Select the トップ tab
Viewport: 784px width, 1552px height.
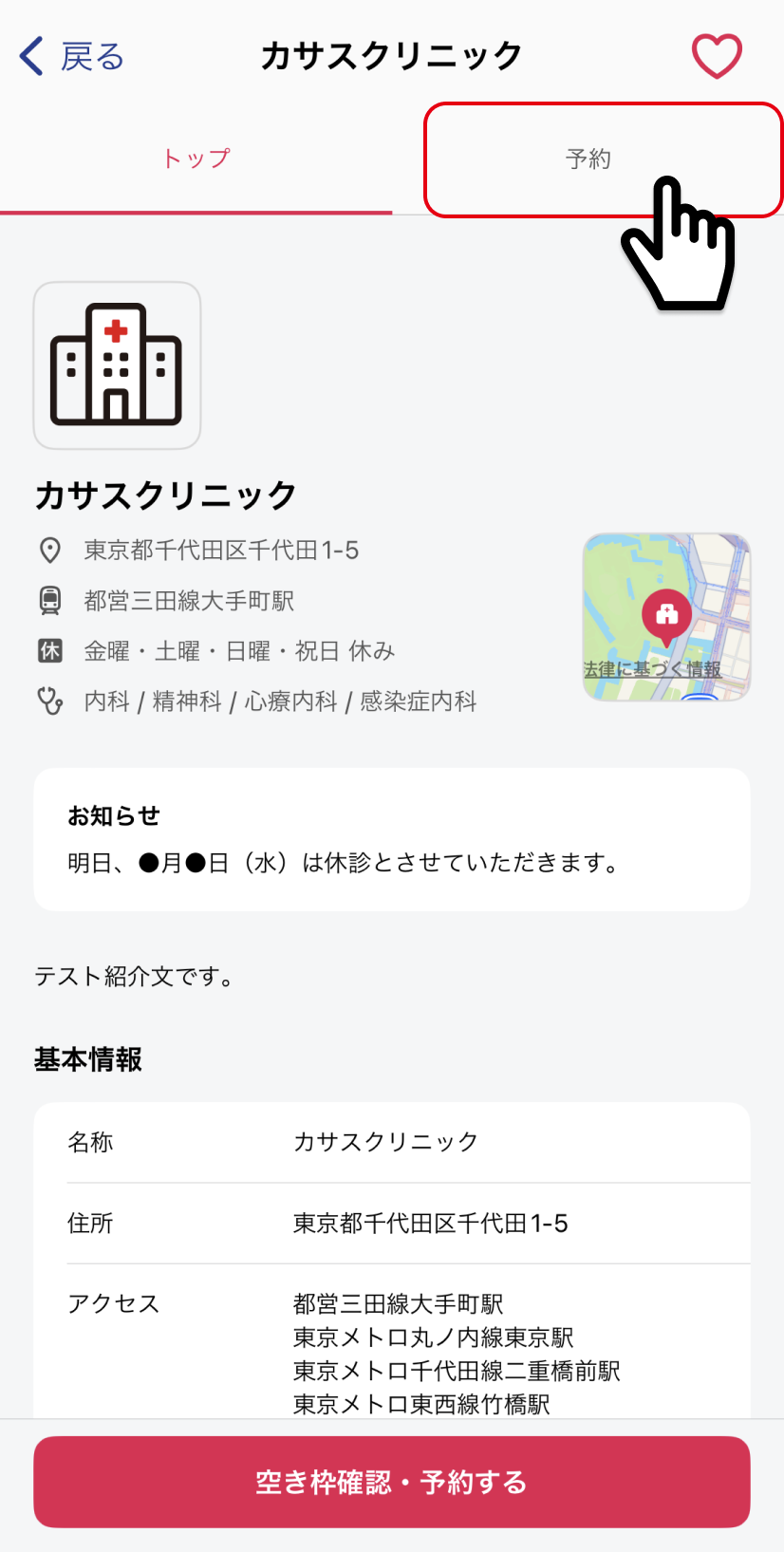pos(196,159)
